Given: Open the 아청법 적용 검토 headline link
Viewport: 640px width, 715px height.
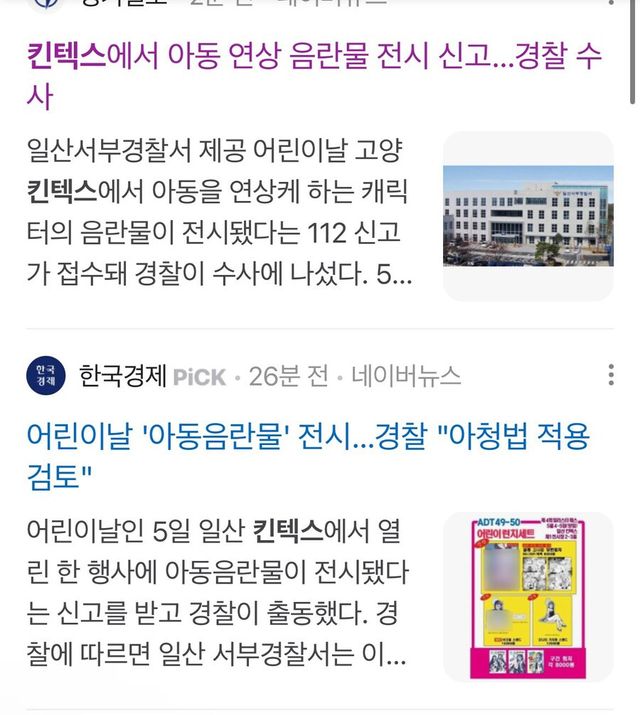Looking at the screenshot, I should coord(308,455).
